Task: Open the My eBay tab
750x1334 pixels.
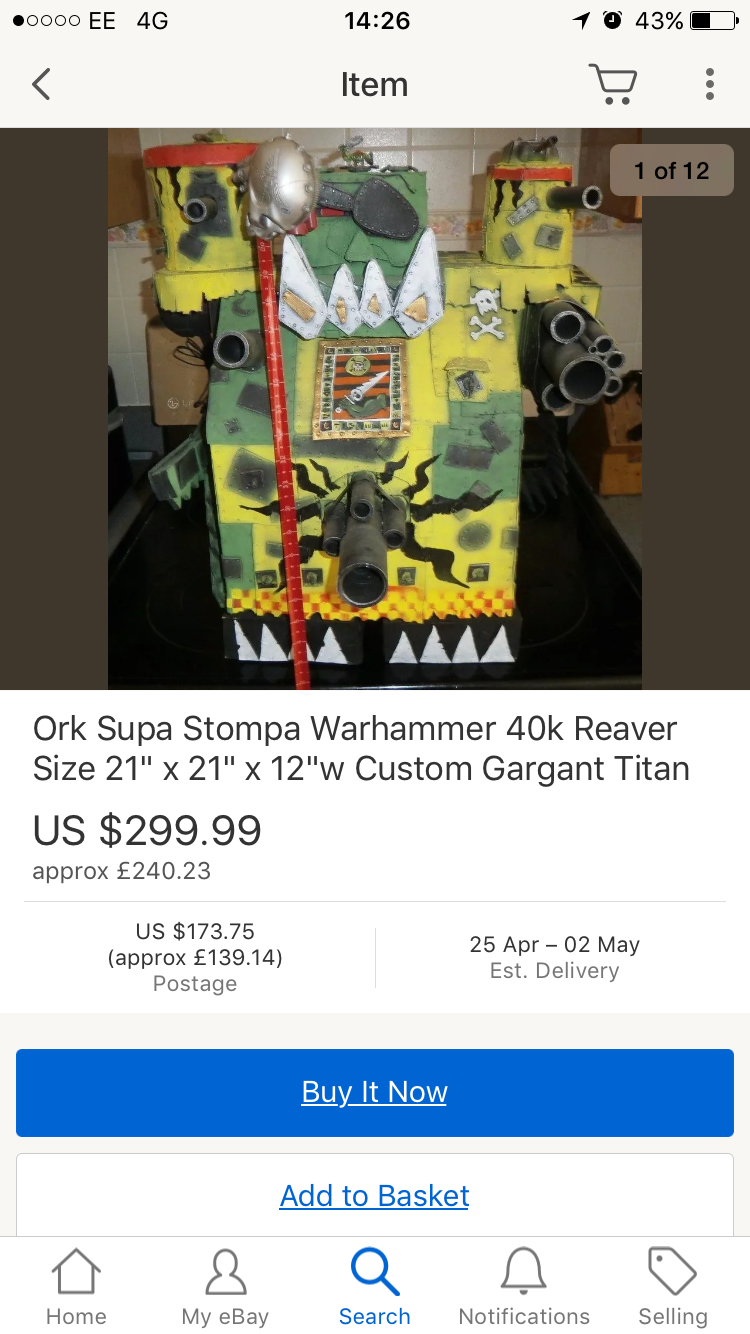Action: [x=225, y=1287]
